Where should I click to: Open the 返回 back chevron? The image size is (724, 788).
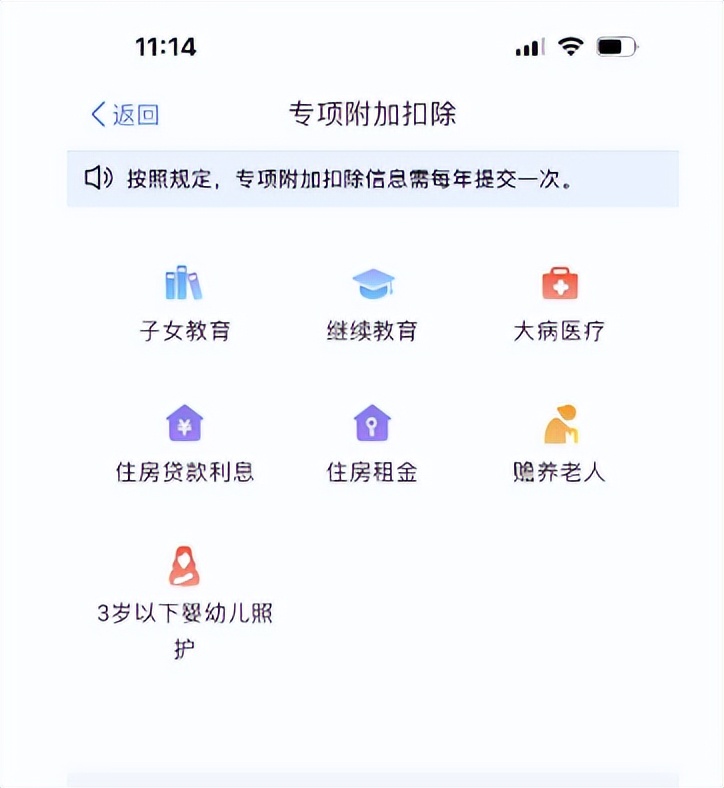coord(94,114)
